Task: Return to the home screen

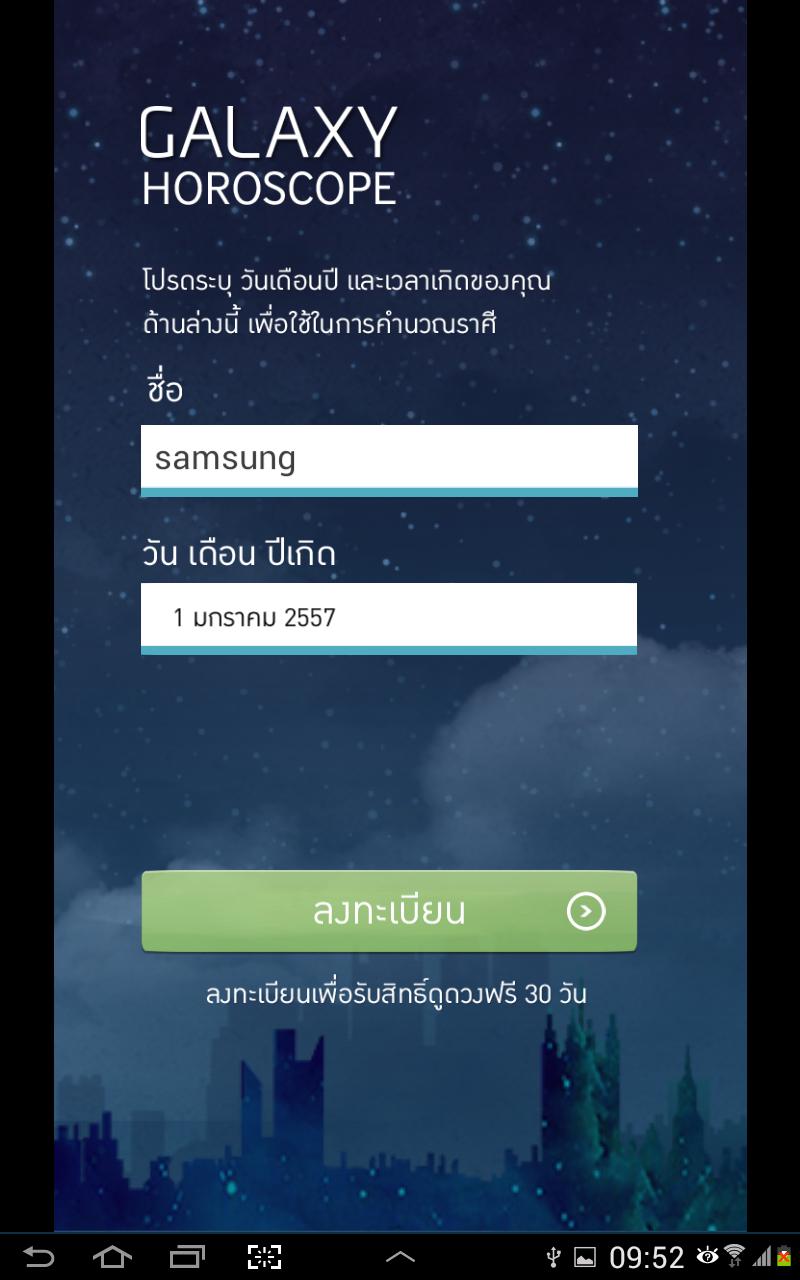Action: (x=112, y=1256)
